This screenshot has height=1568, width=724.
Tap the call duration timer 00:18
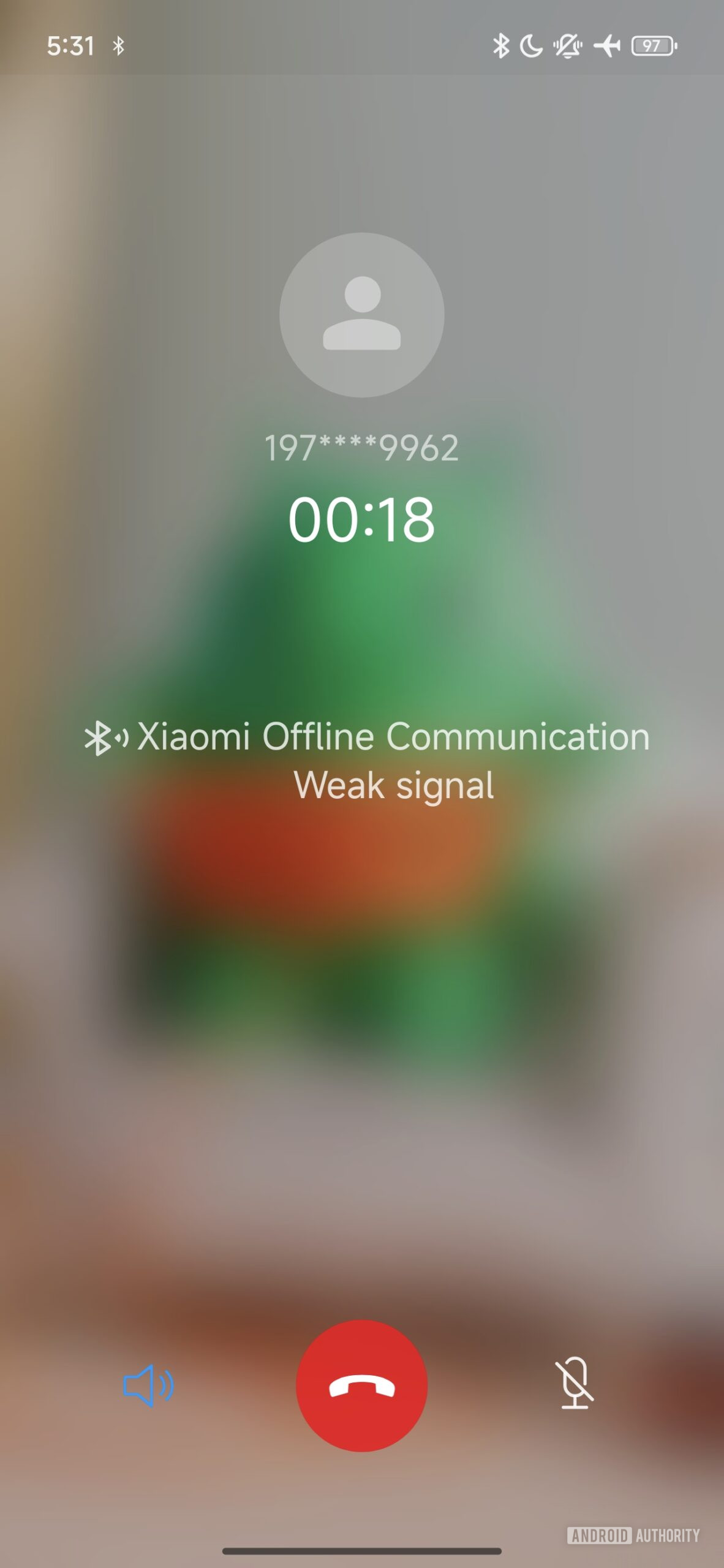[363, 519]
